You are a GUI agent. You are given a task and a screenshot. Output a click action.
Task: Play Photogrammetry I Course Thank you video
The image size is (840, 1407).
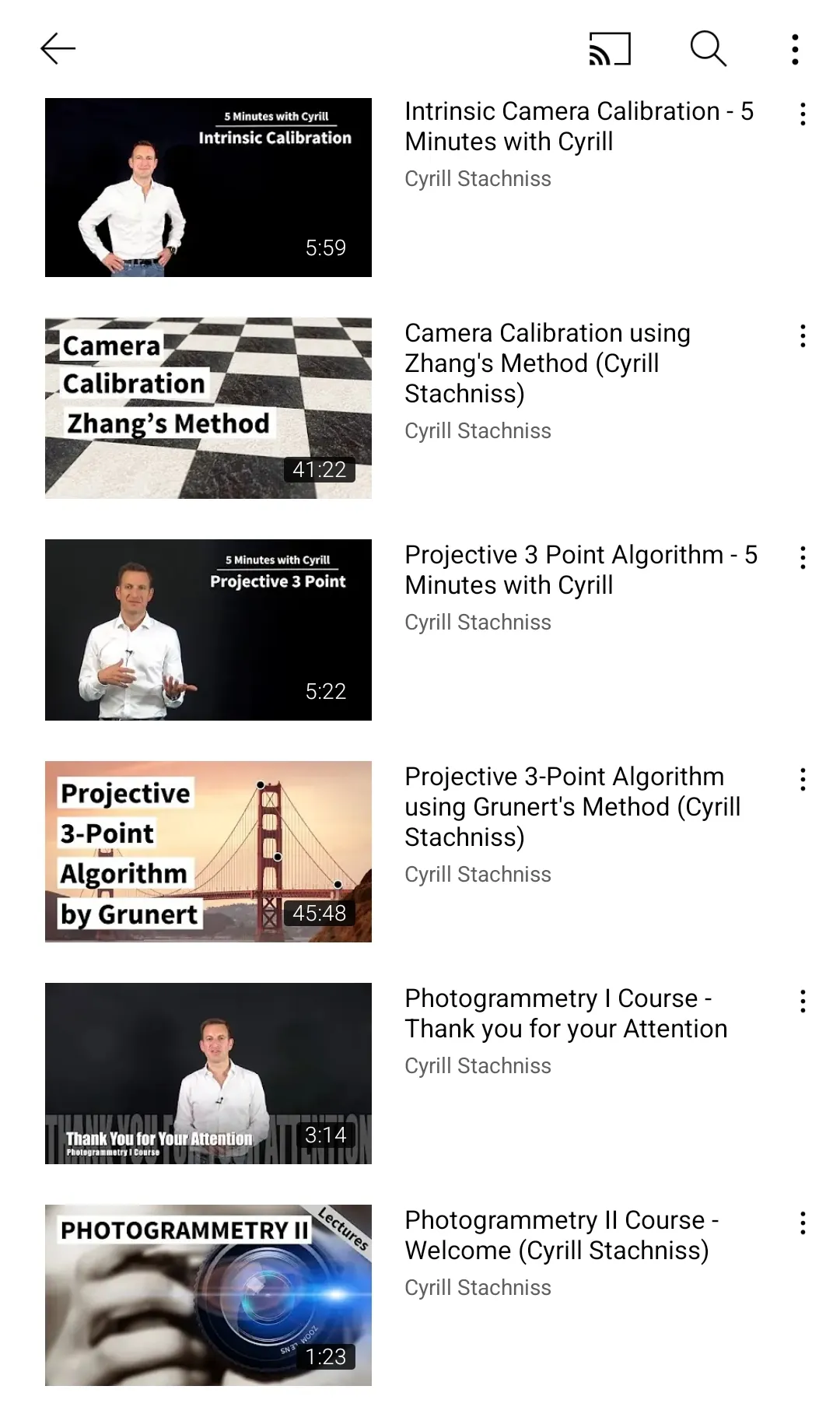click(208, 1073)
